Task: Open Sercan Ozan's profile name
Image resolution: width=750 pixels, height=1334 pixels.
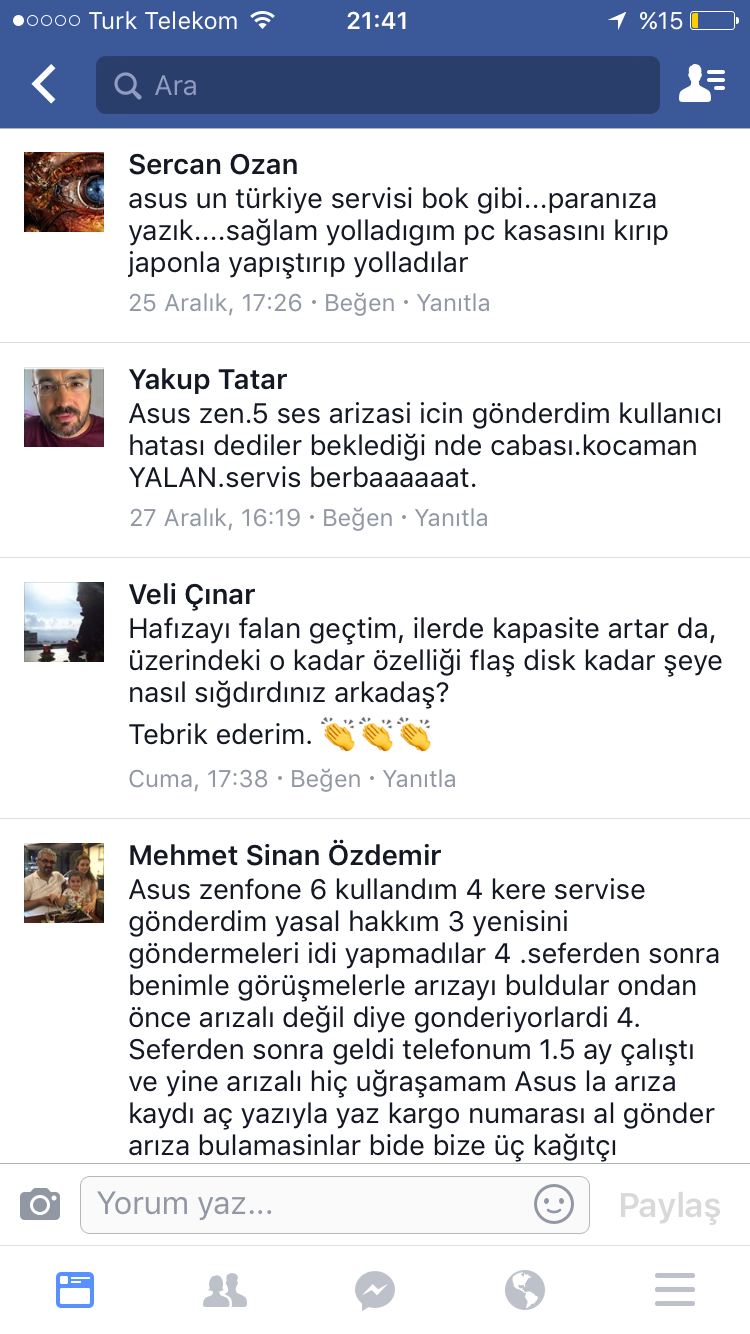Action: point(213,165)
